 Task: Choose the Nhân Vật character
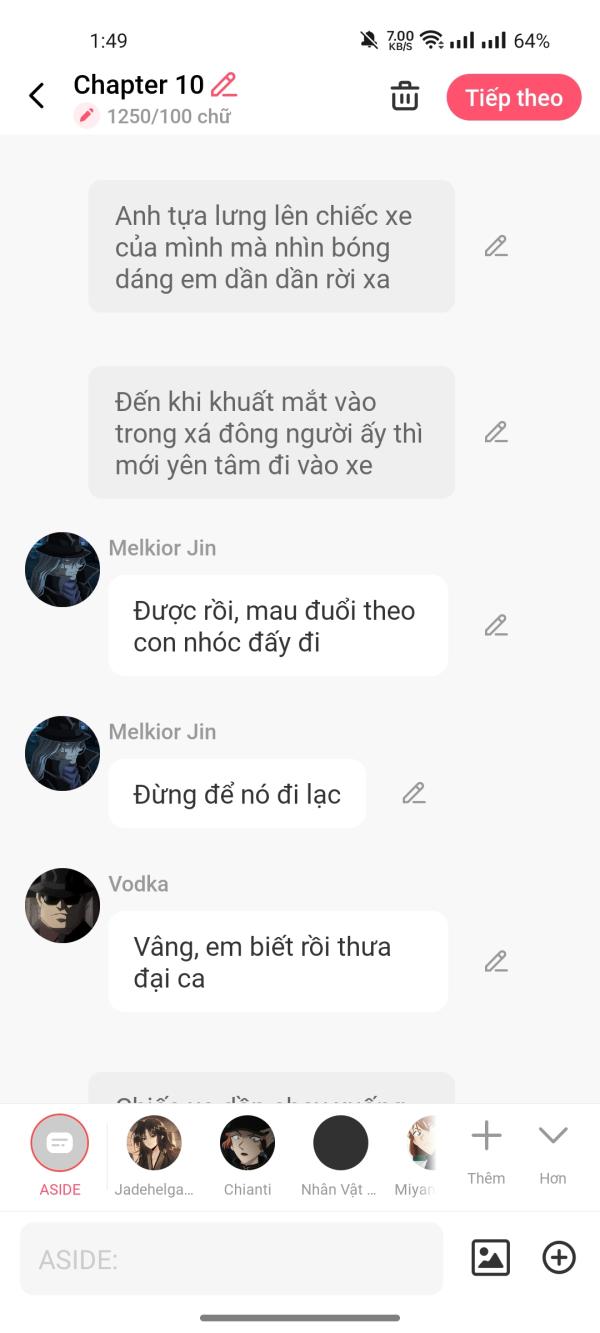[x=340, y=1155]
